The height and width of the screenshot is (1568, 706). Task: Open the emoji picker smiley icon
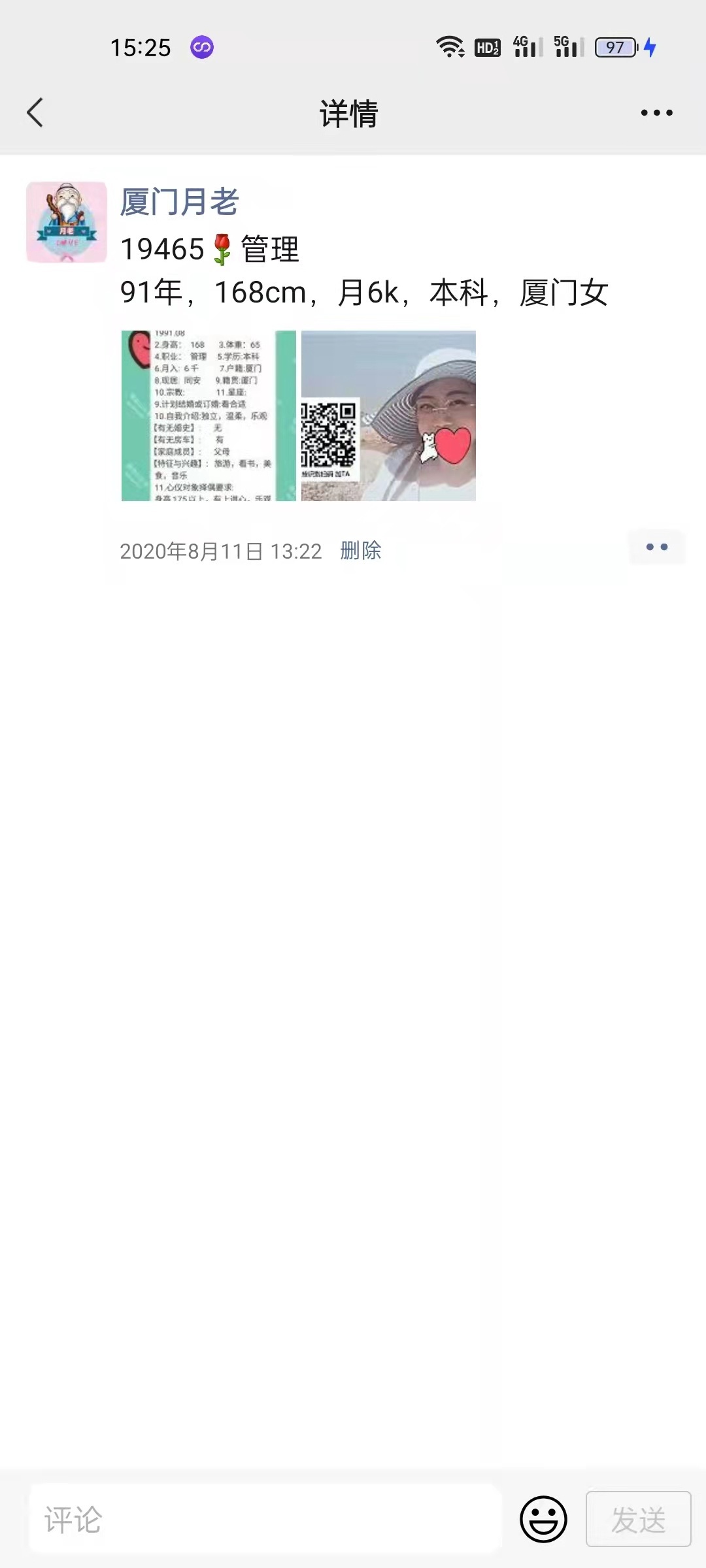tap(543, 1519)
